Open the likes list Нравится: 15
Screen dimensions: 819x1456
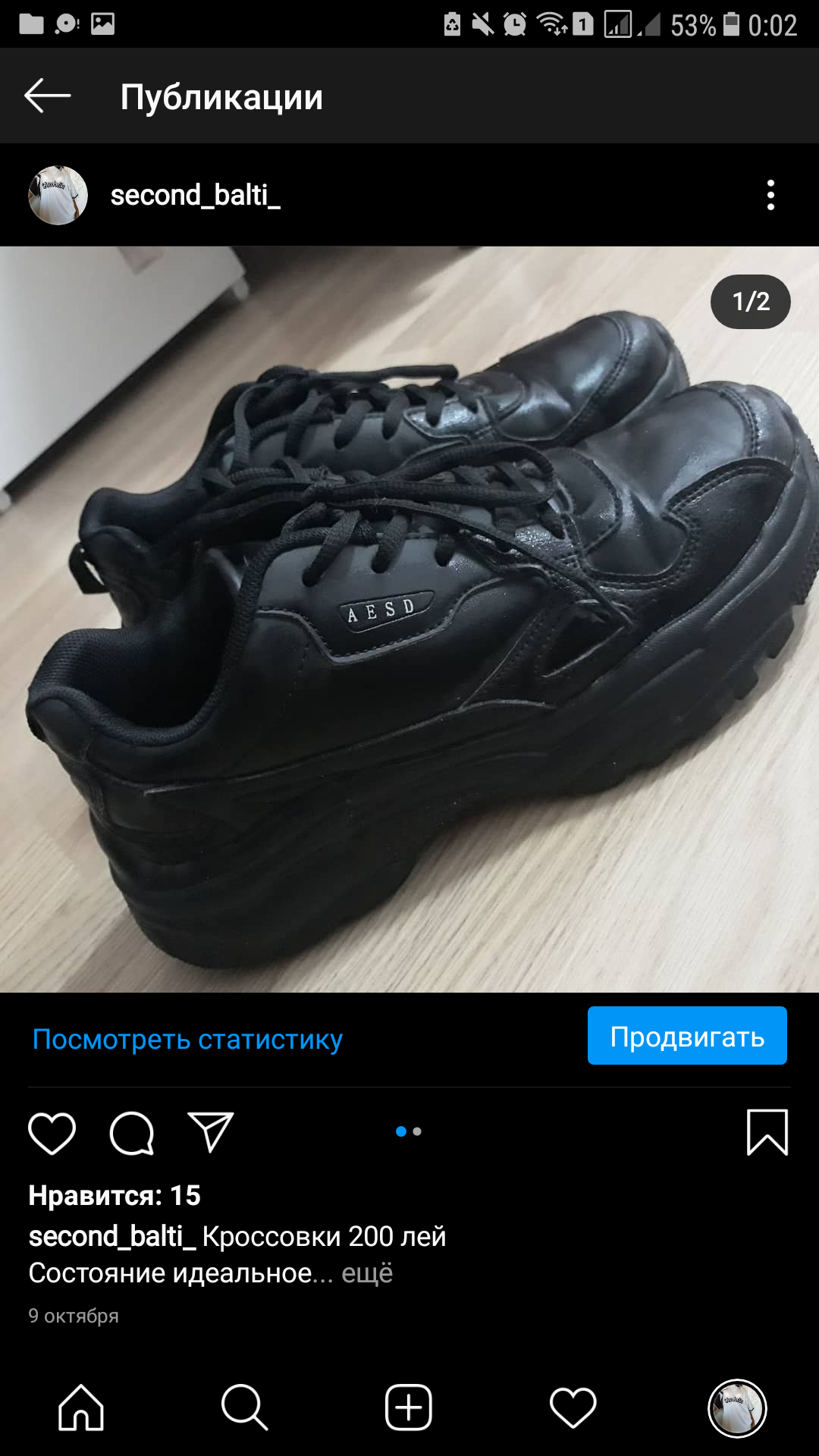pyautogui.click(x=115, y=1196)
